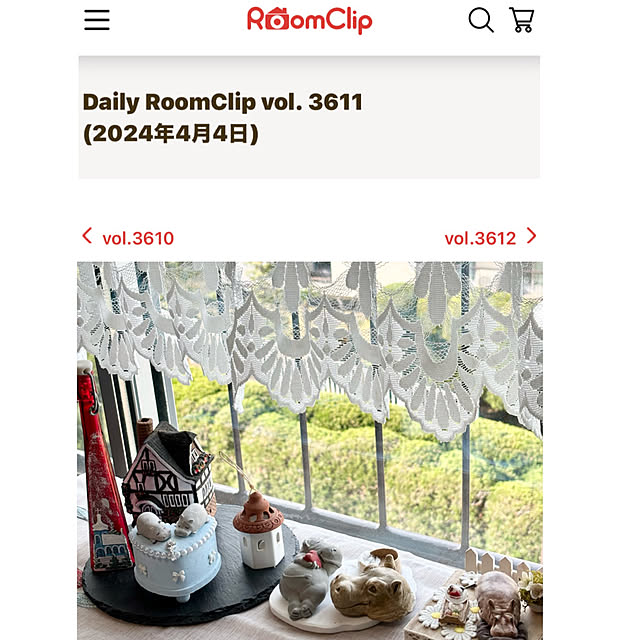Open the windowsill figurines photo

(310, 450)
